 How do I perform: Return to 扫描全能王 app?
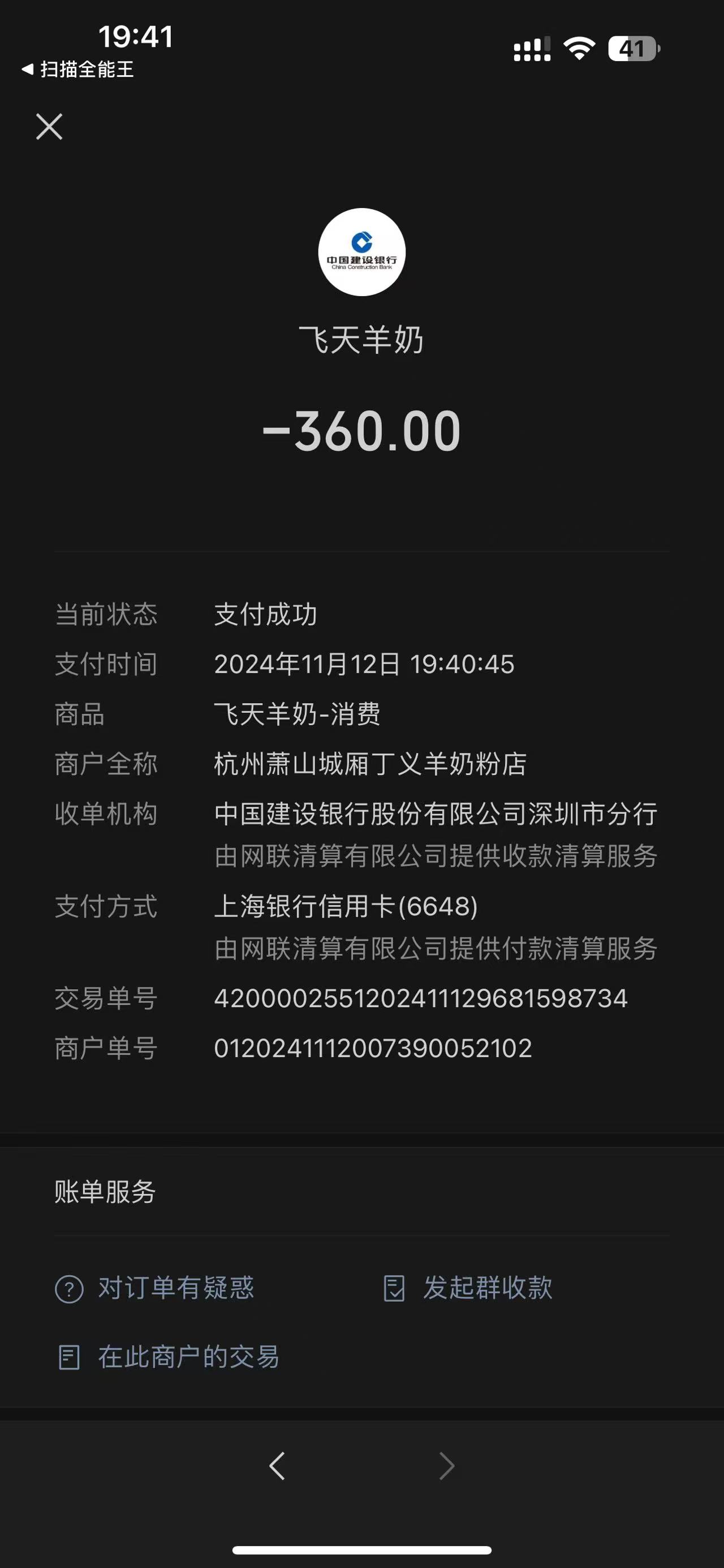click(x=78, y=70)
